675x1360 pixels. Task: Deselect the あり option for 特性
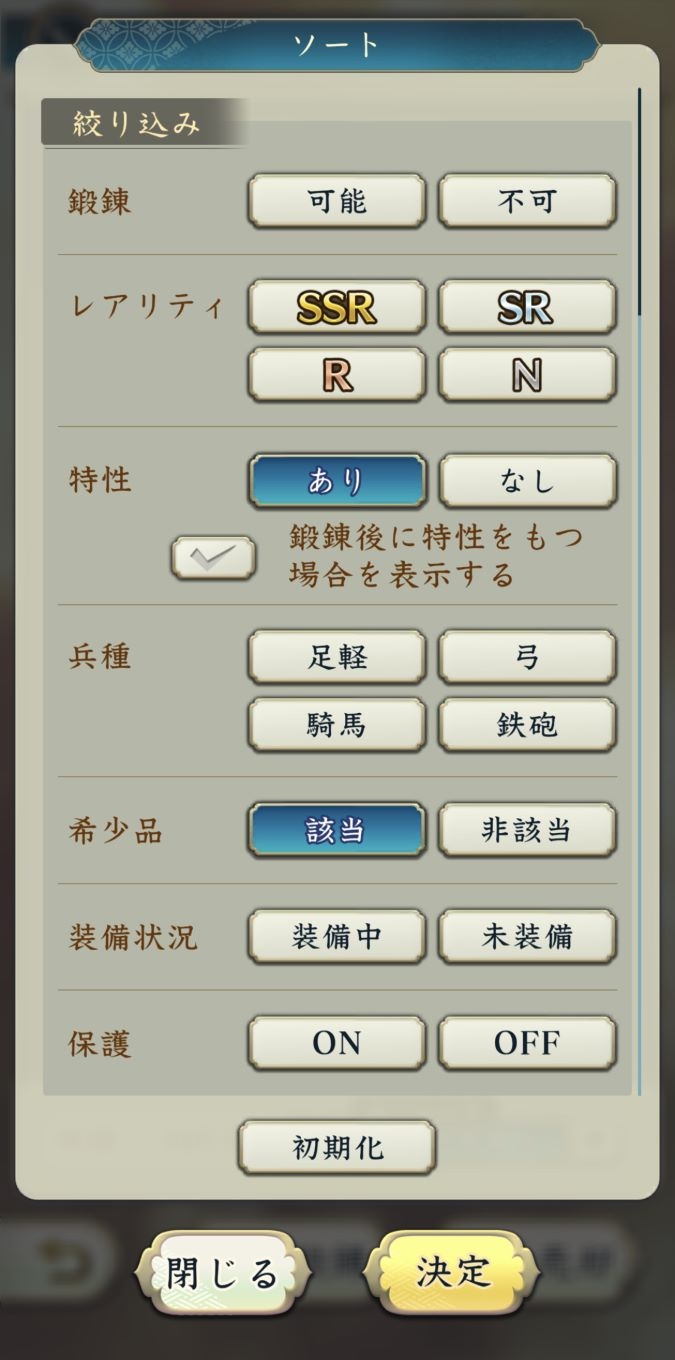click(x=337, y=481)
